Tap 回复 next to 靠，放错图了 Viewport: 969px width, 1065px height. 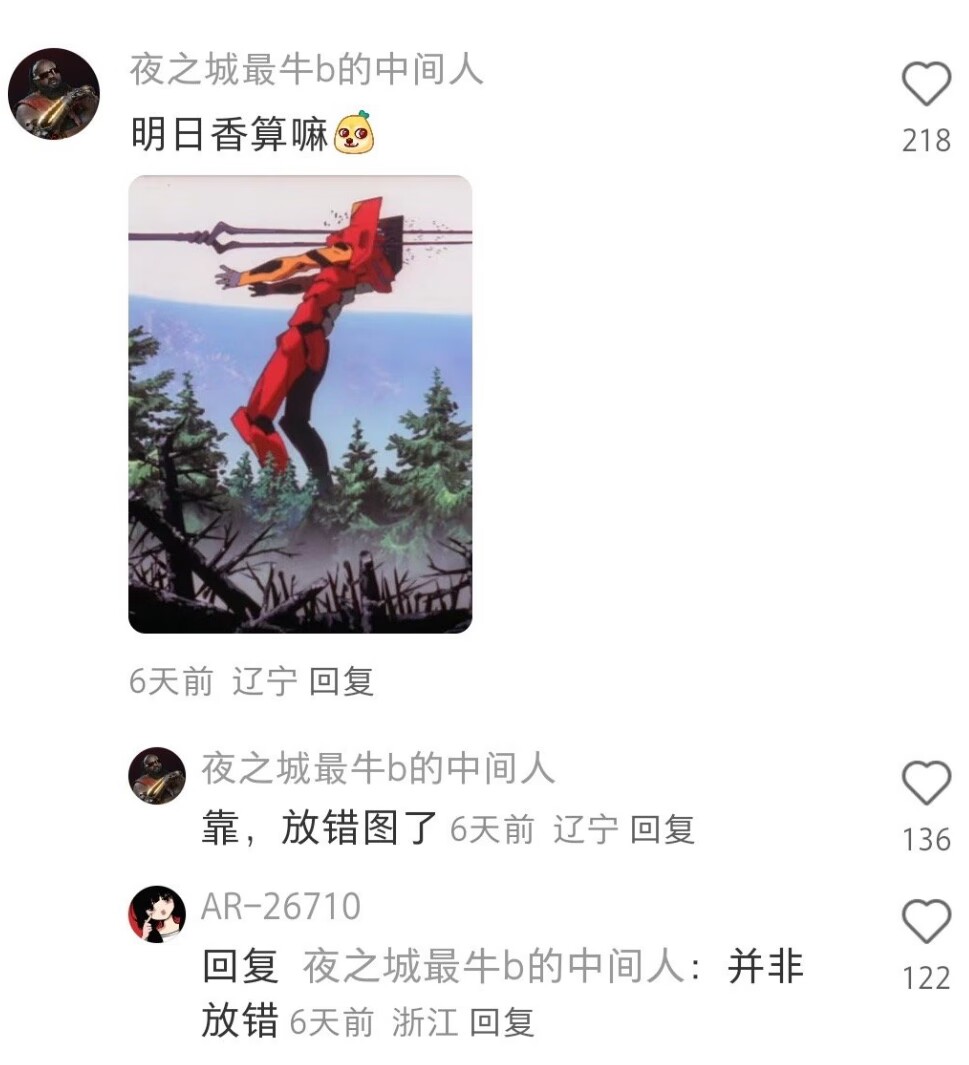(x=661, y=829)
